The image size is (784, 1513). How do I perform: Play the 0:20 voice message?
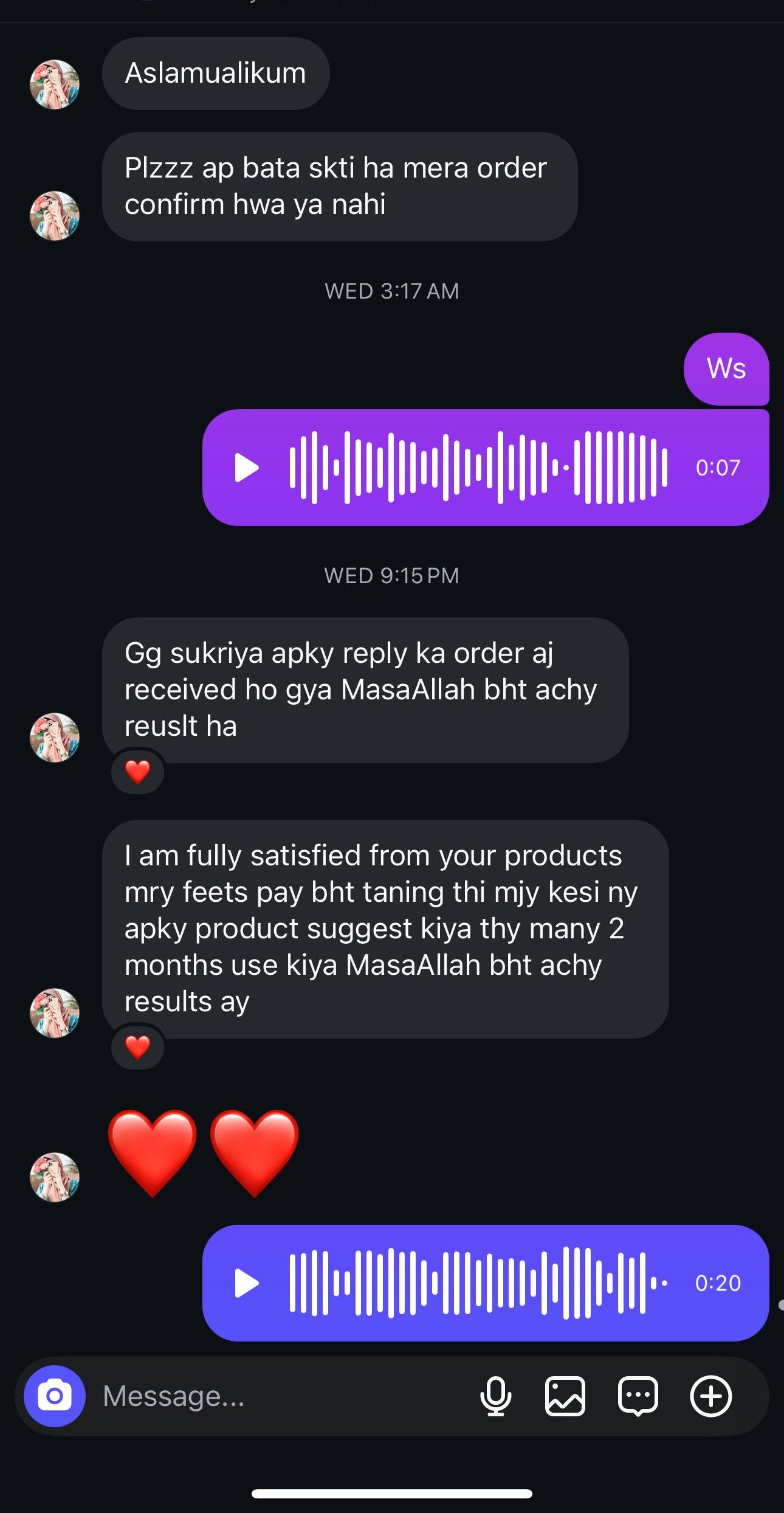tap(247, 1283)
